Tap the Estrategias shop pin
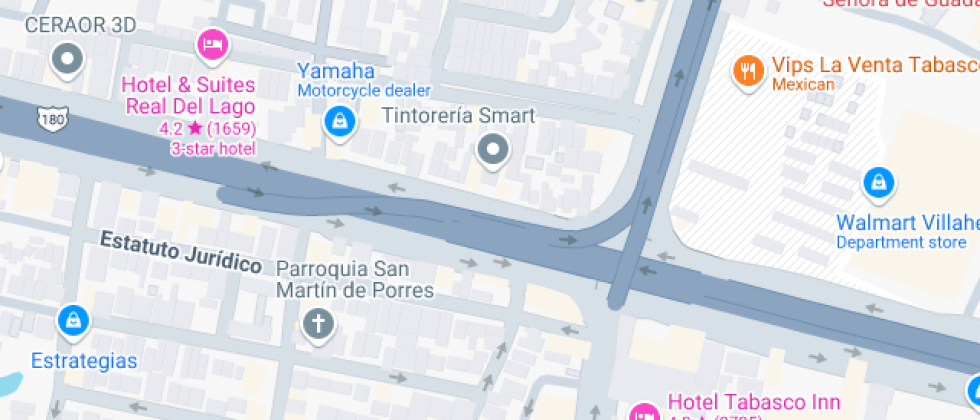980x420 pixels. [x=74, y=322]
